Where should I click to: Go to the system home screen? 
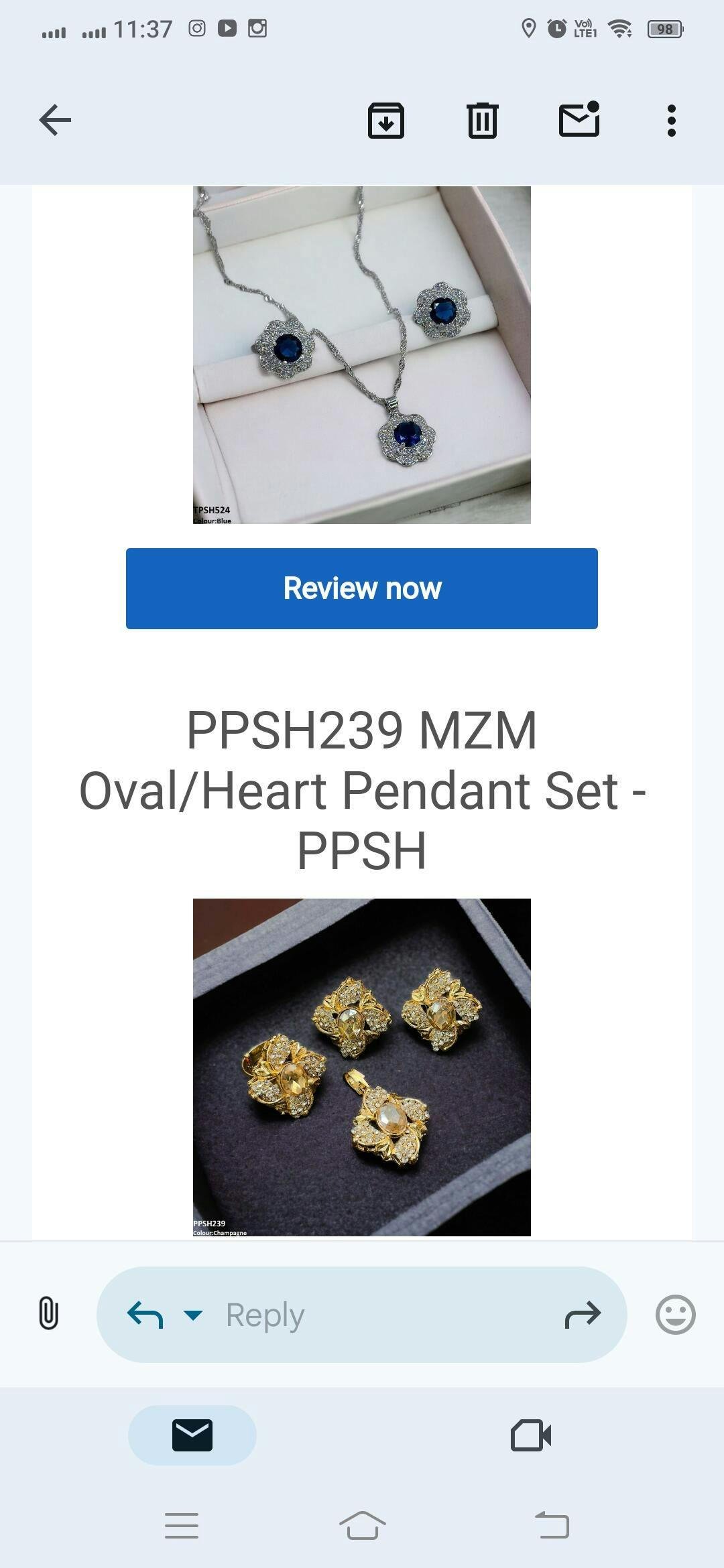point(362,1526)
